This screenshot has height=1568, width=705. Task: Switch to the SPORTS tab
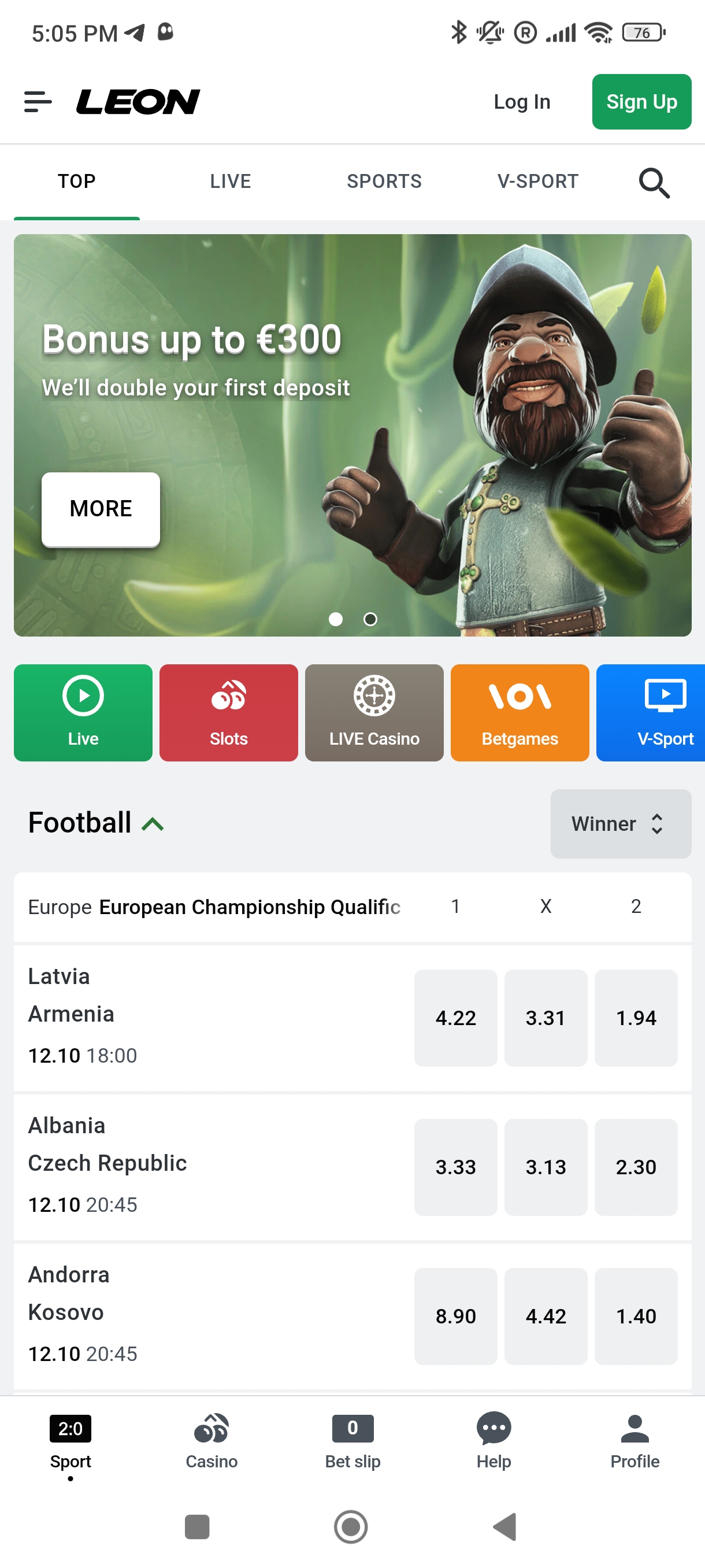pyautogui.click(x=384, y=182)
